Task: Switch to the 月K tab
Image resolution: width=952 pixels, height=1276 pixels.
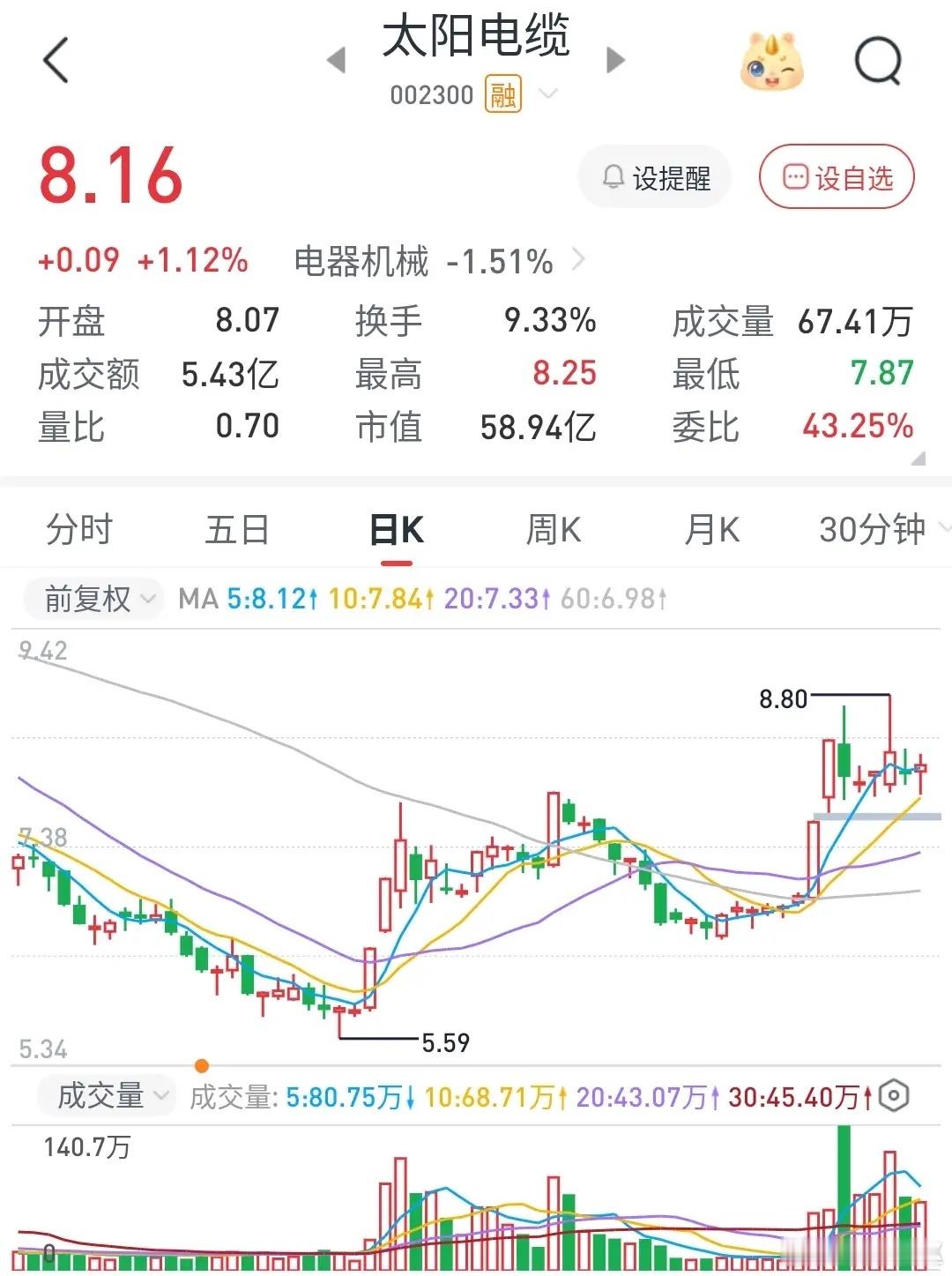Action: (x=712, y=530)
